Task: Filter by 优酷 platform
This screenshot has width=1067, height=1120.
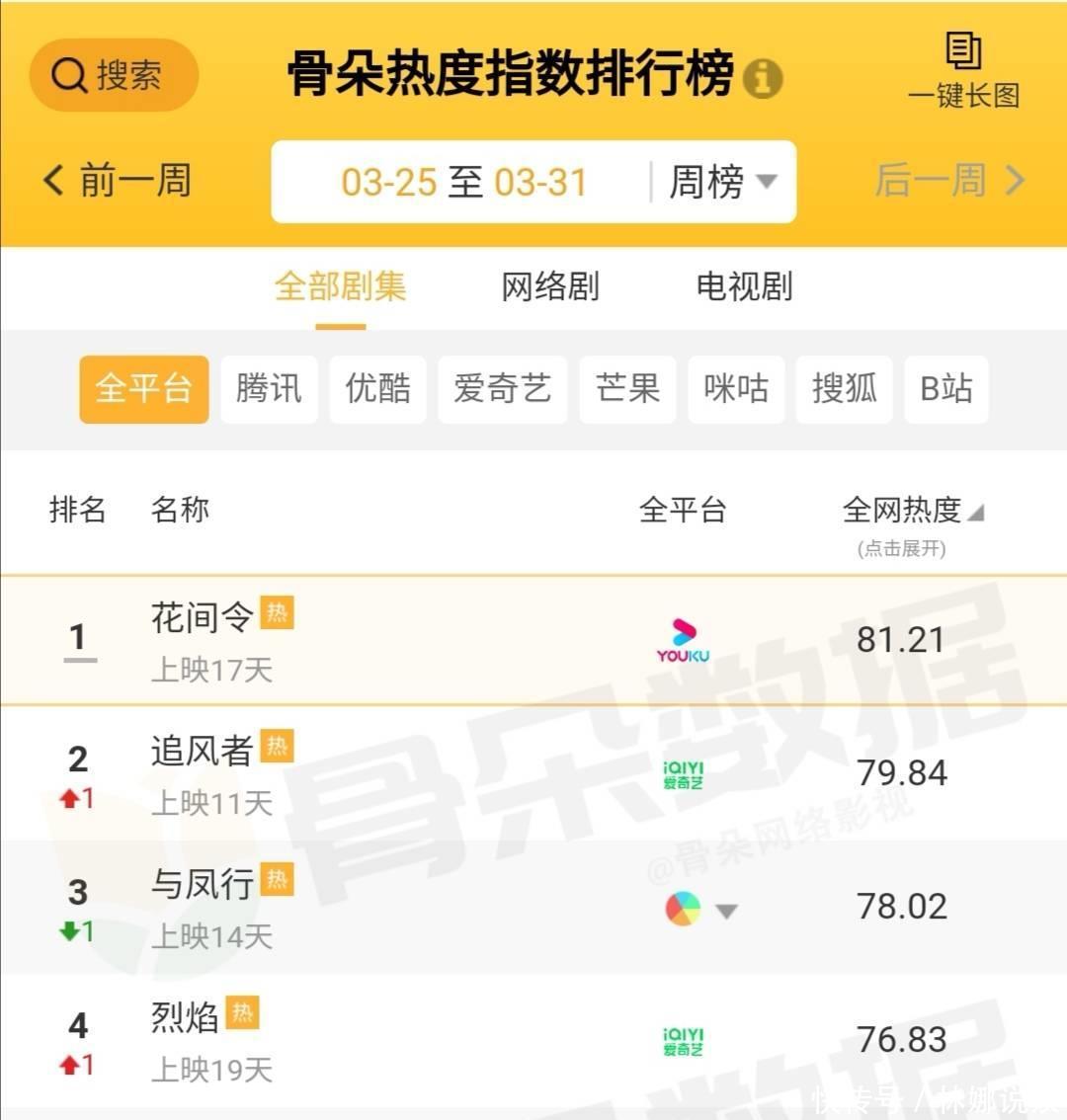Action: 377,389
